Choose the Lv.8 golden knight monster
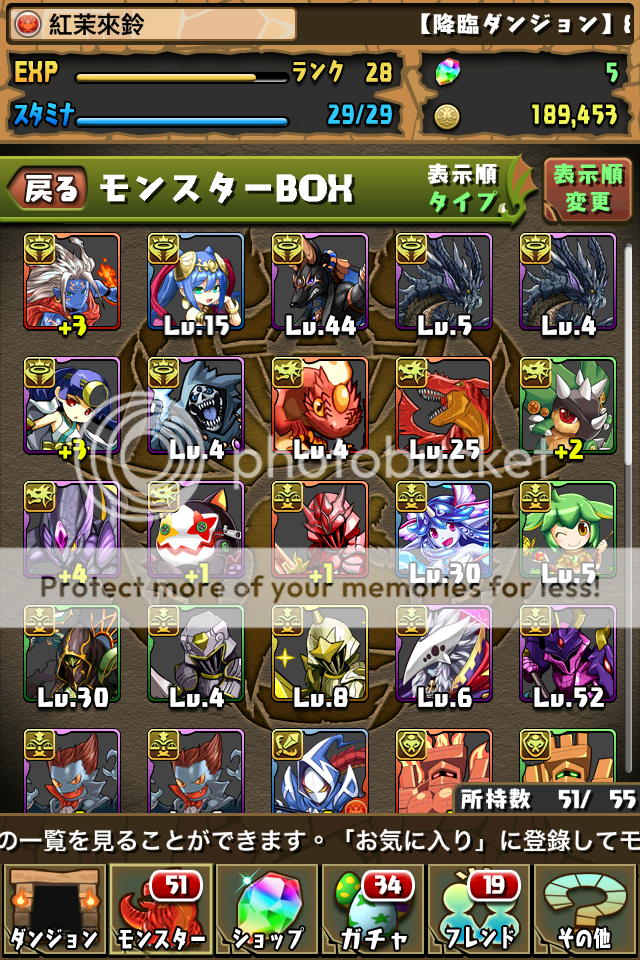The image size is (640, 960). coord(320,654)
